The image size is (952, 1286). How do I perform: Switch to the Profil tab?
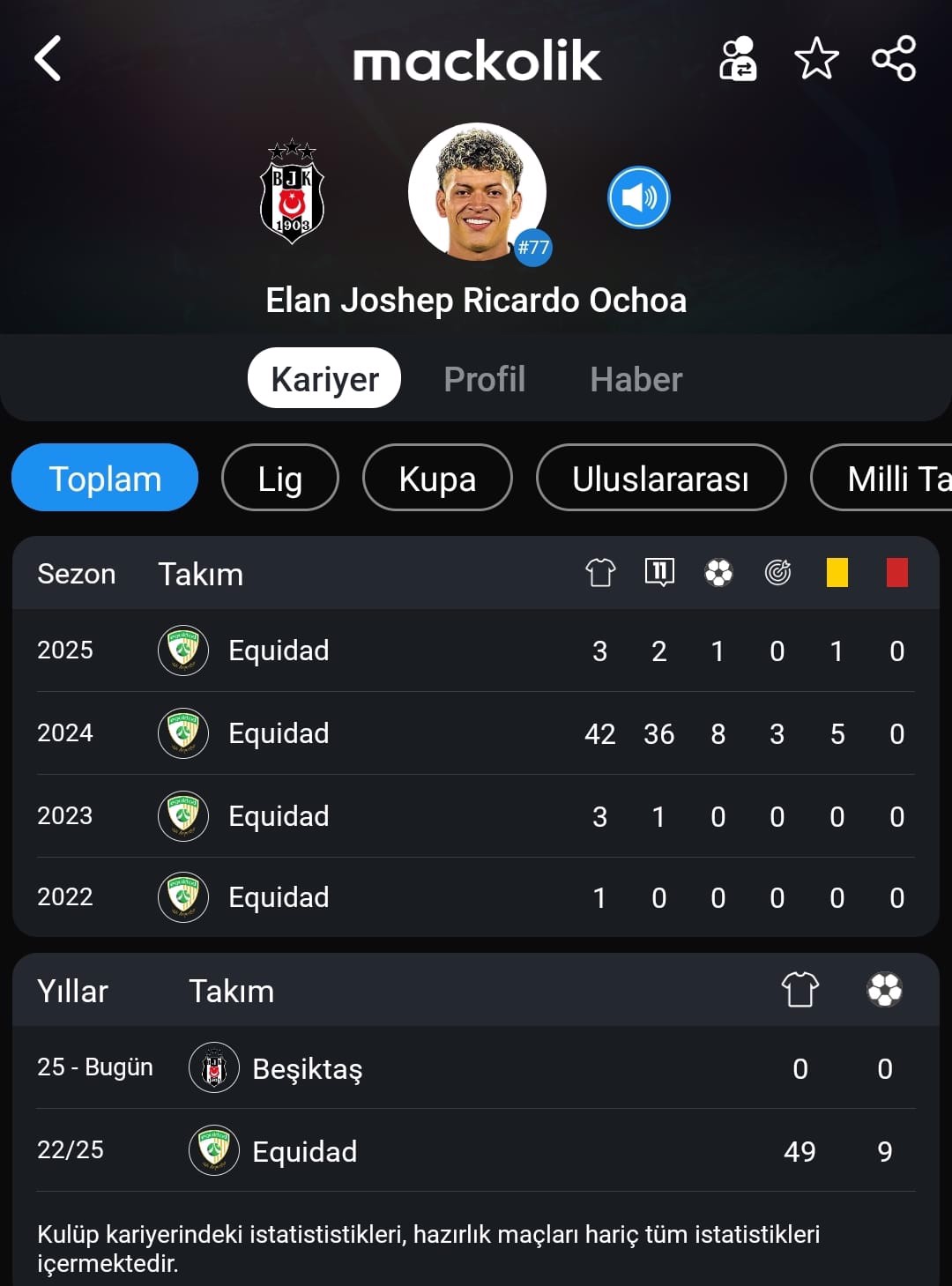click(484, 380)
